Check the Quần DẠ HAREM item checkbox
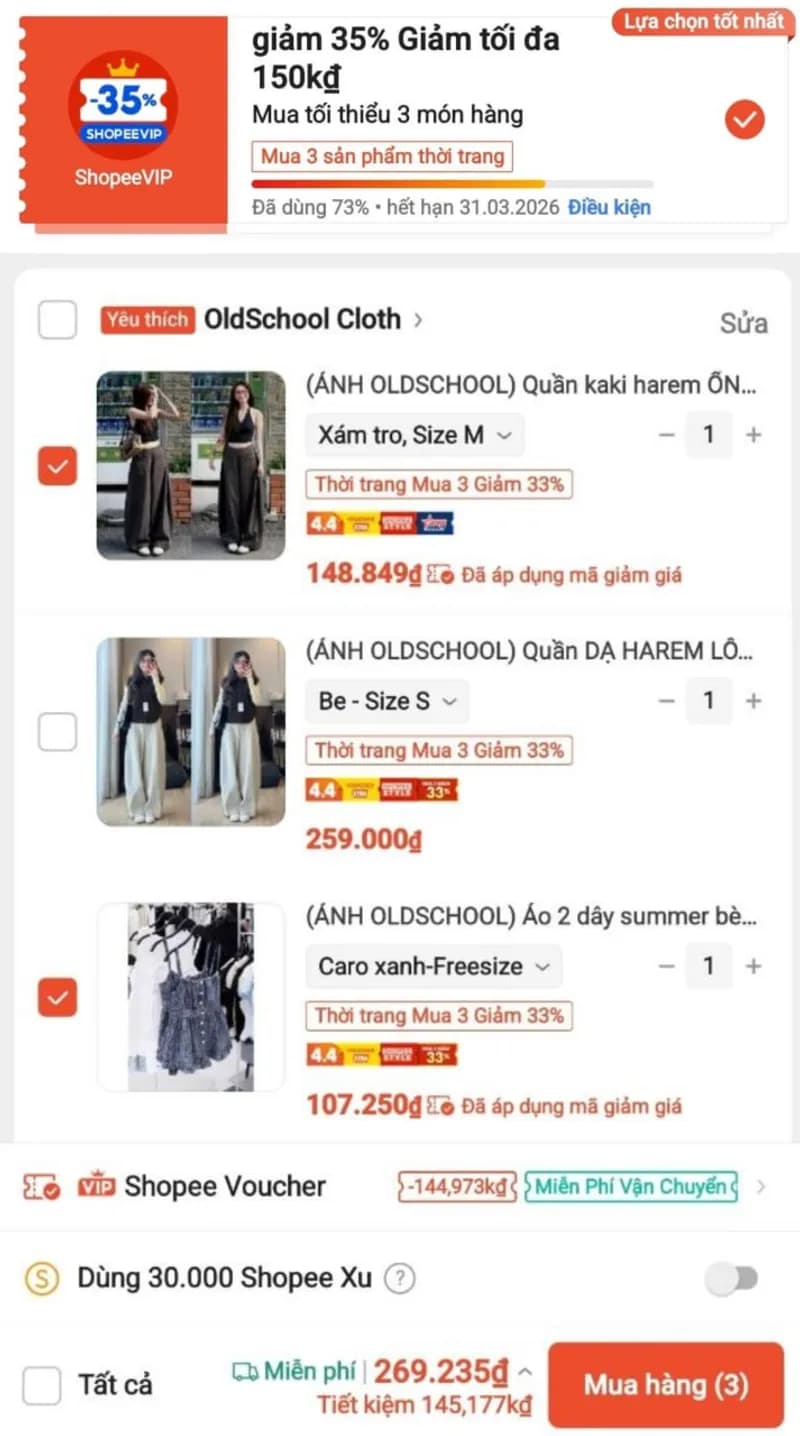The image size is (800, 1436). coord(57,731)
